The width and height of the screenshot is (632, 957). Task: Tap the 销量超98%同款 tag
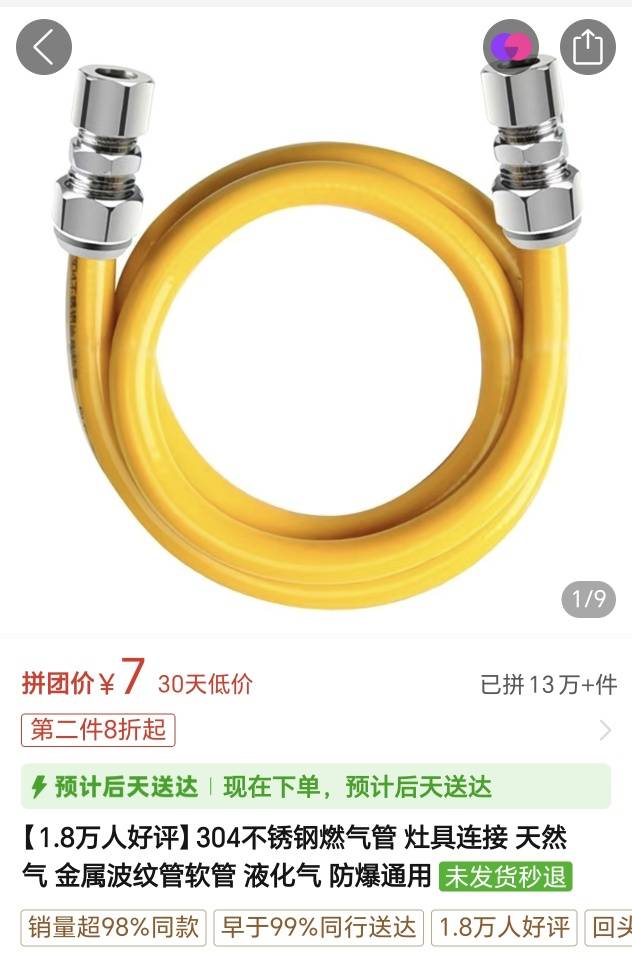[113, 927]
